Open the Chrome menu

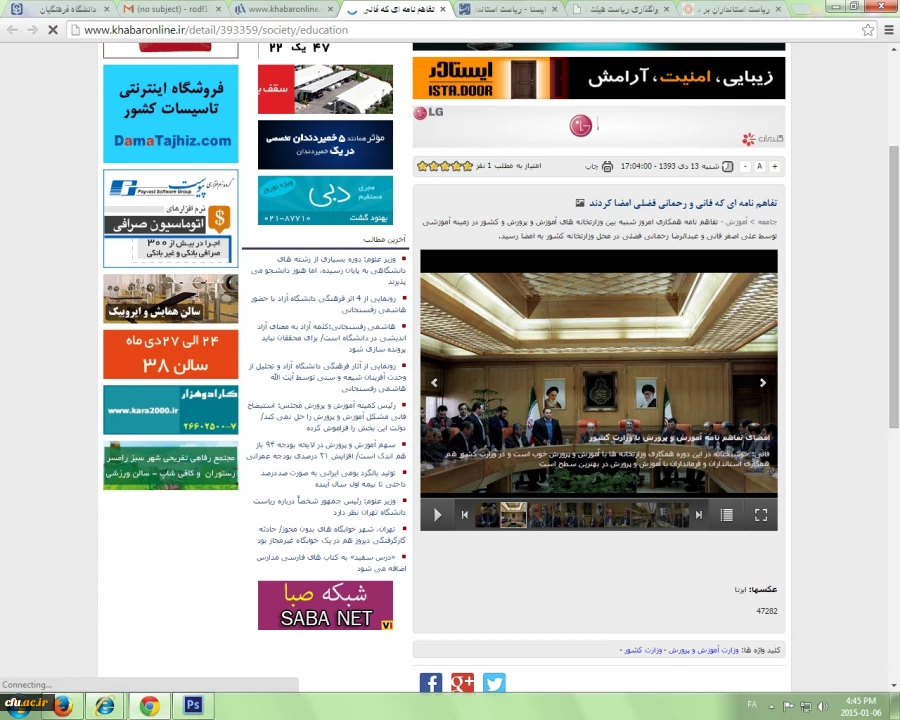(888, 30)
